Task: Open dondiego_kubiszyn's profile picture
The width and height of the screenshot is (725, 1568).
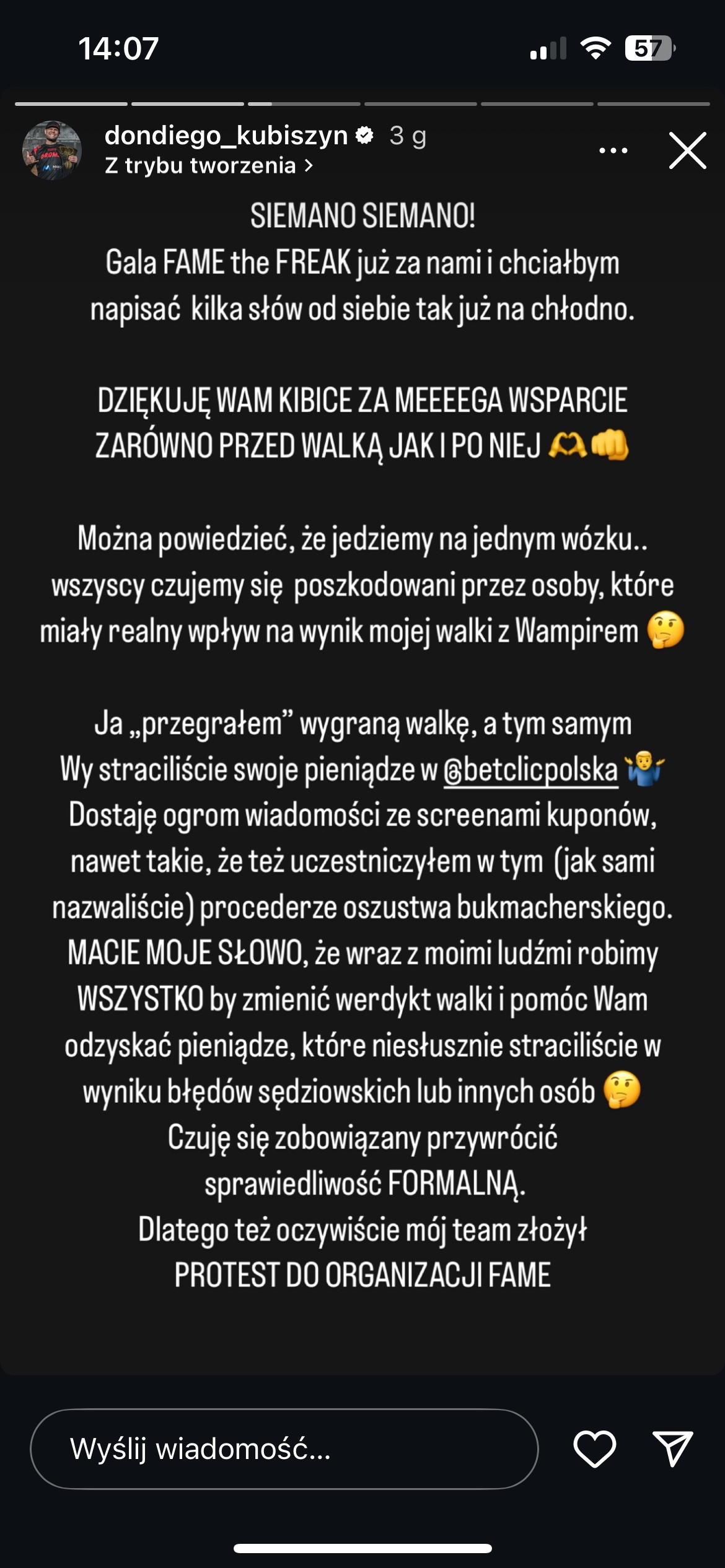Action: tap(52, 150)
